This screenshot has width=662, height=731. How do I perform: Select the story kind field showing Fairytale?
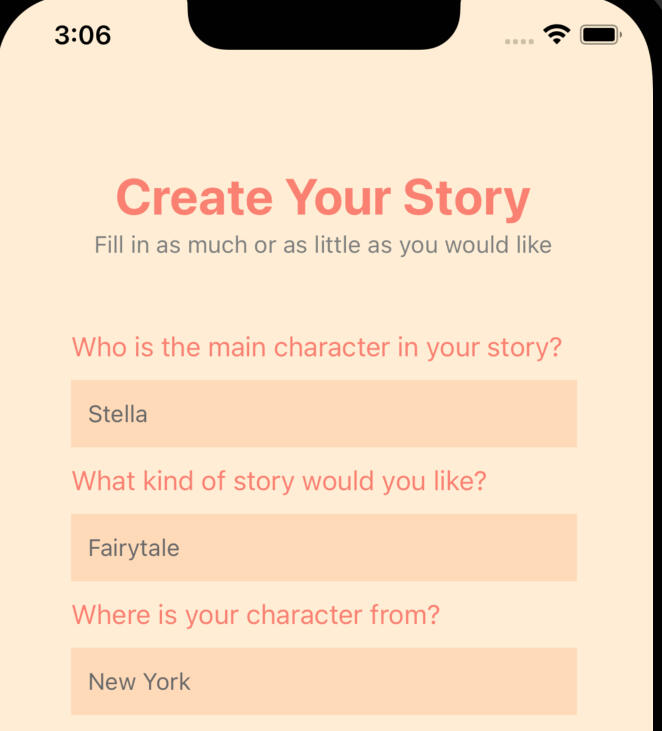323,548
